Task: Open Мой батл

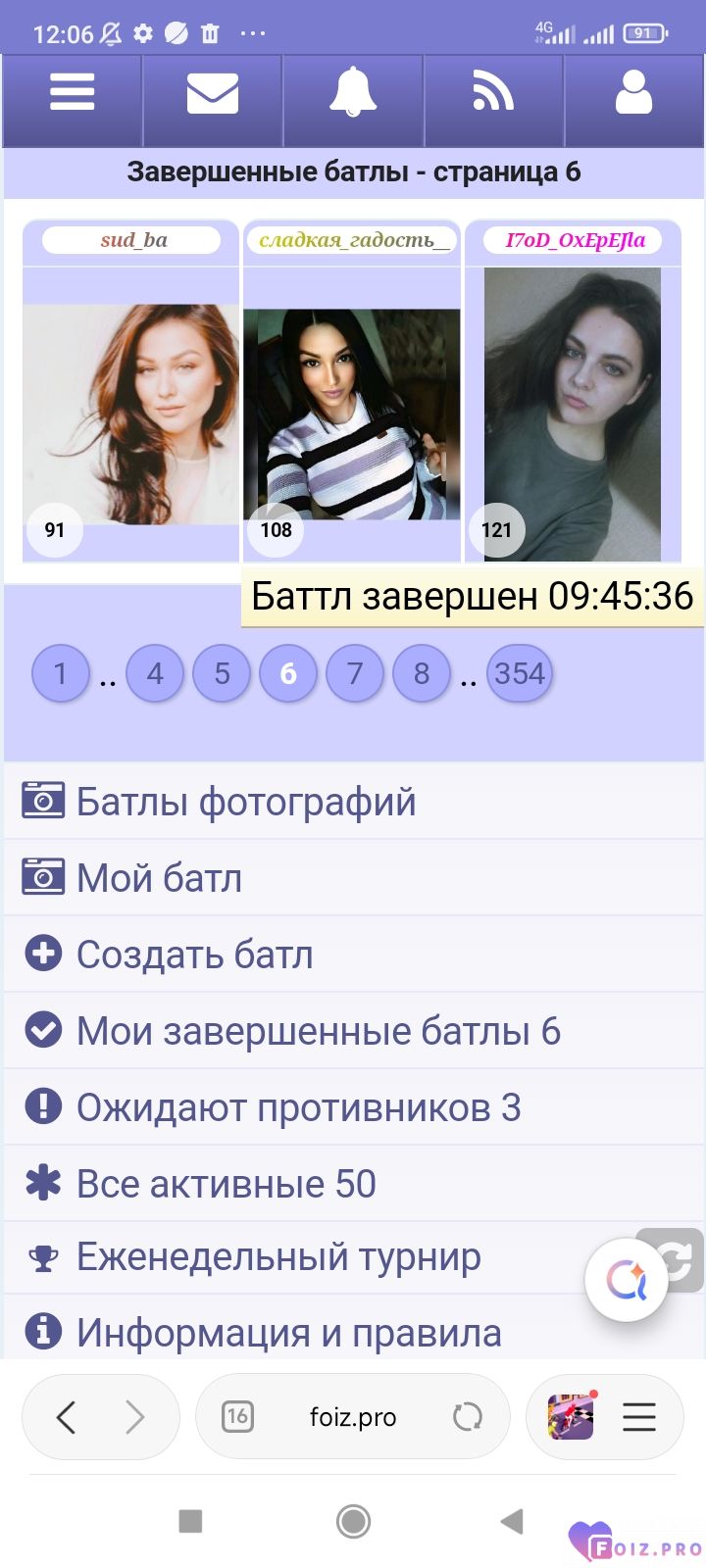Action: point(159,878)
